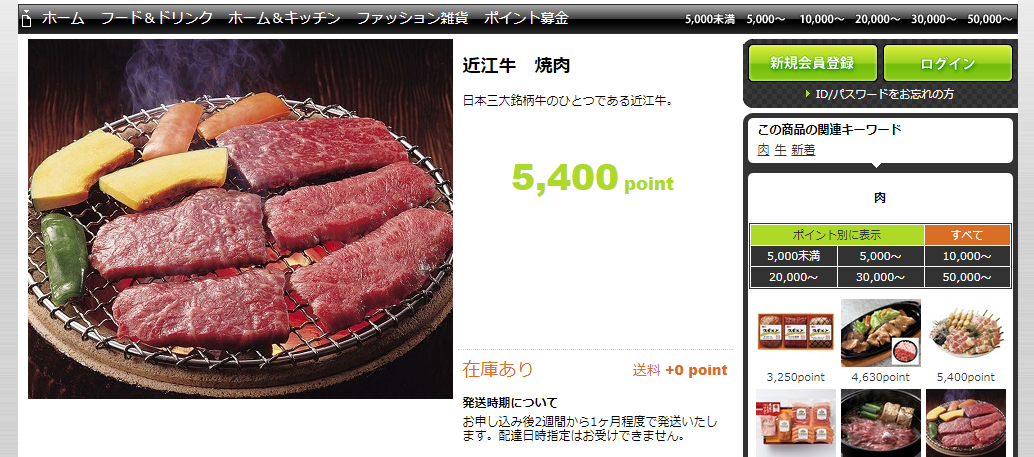The width and height of the screenshot is (1034, 457).
Task: Open the ファッション雑貨 category
Action: 412,18
